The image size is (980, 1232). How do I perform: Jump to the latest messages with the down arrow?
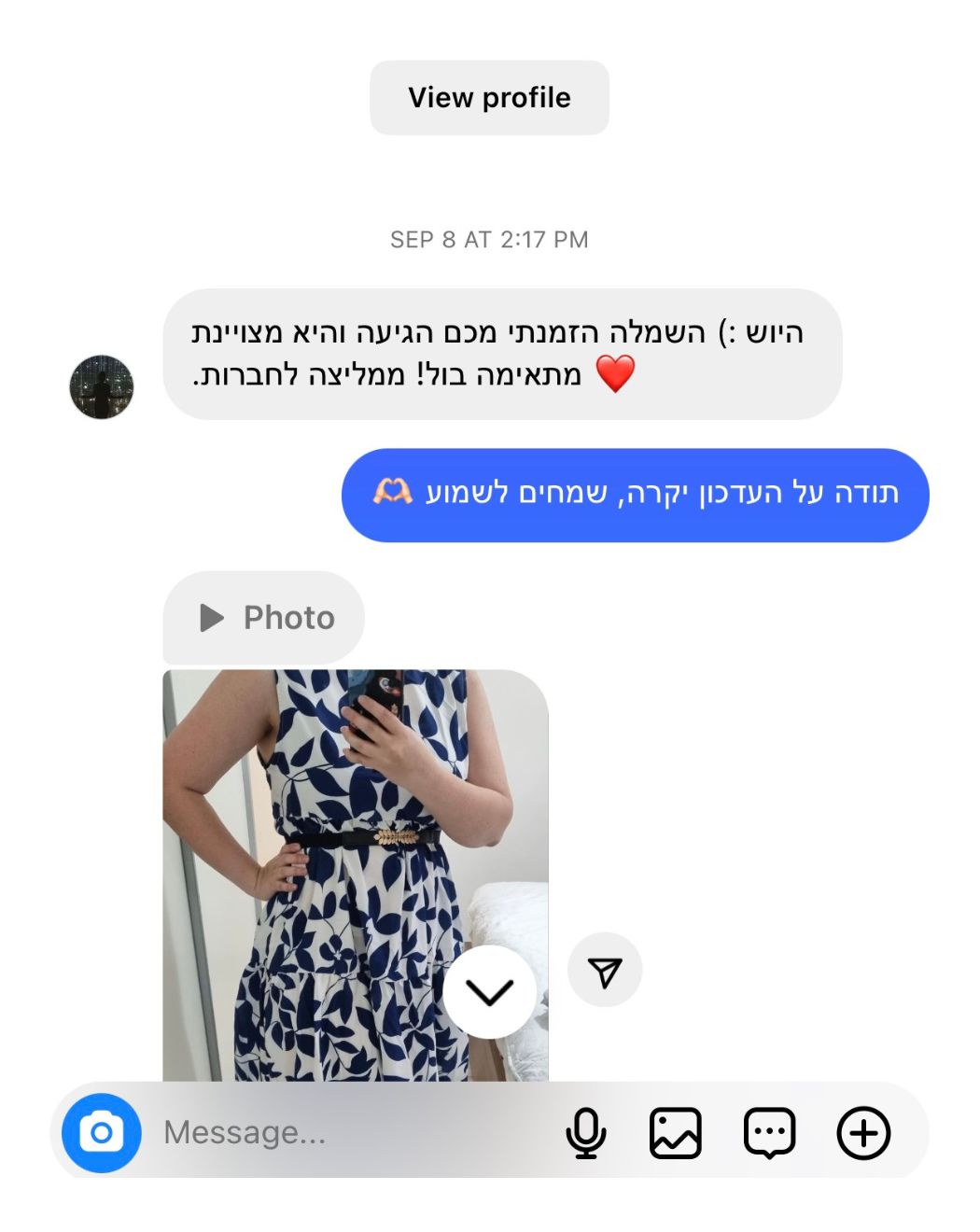[x=489, y=992]
